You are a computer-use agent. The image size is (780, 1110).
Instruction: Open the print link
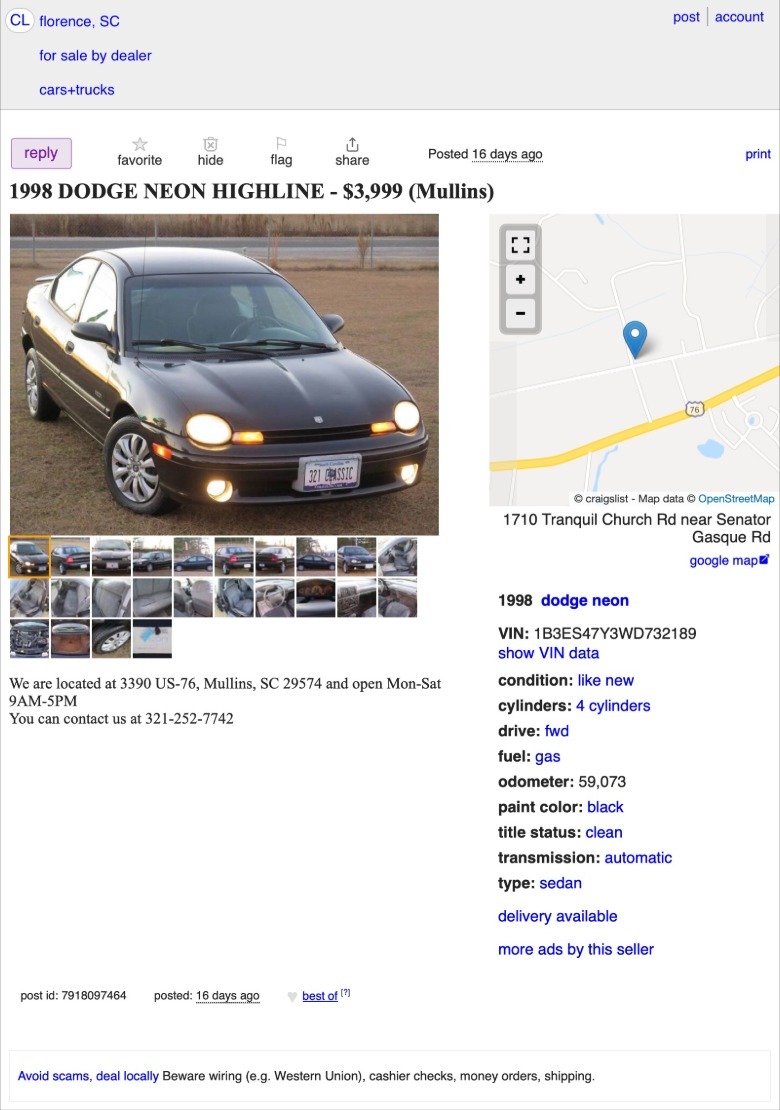tap(758, 154)
